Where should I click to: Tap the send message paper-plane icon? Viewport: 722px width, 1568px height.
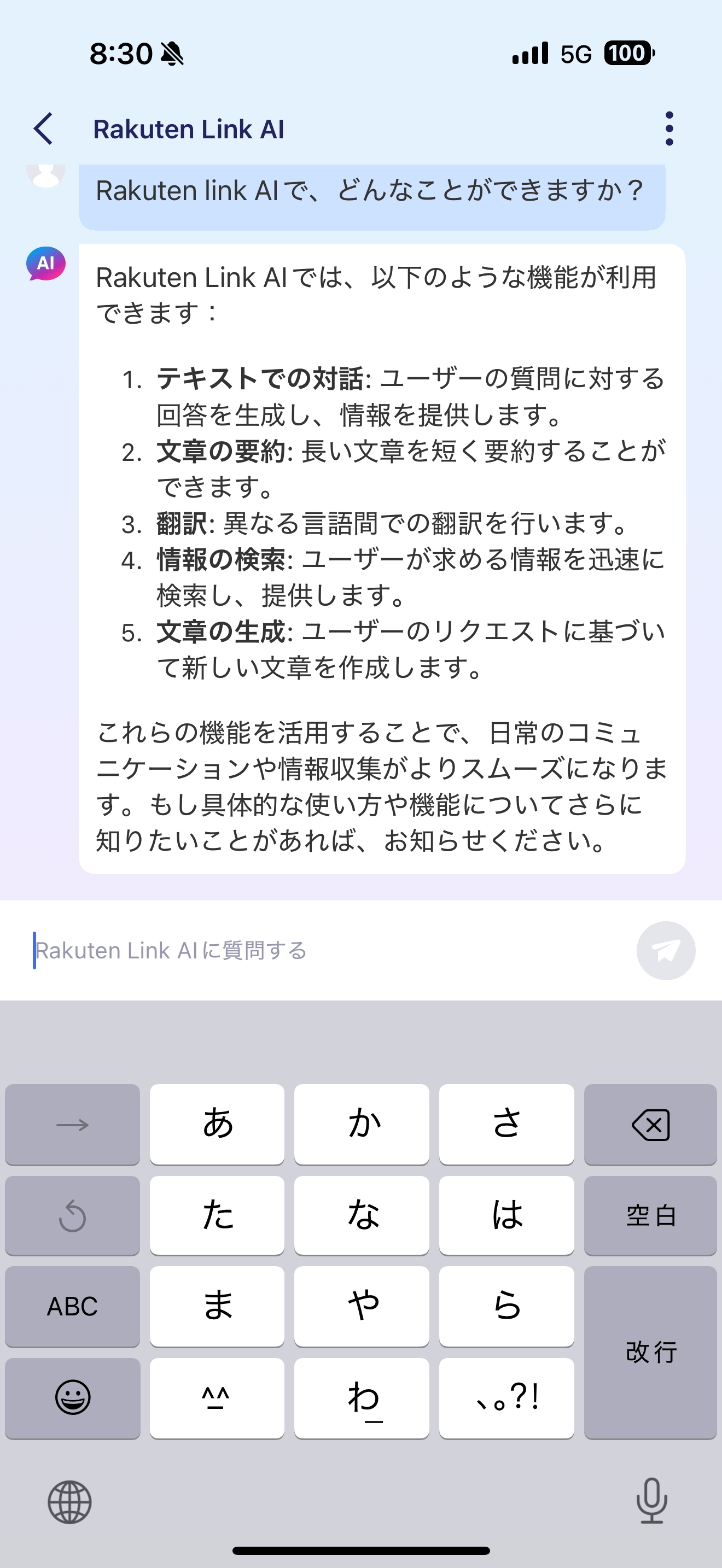click(665, 950)
